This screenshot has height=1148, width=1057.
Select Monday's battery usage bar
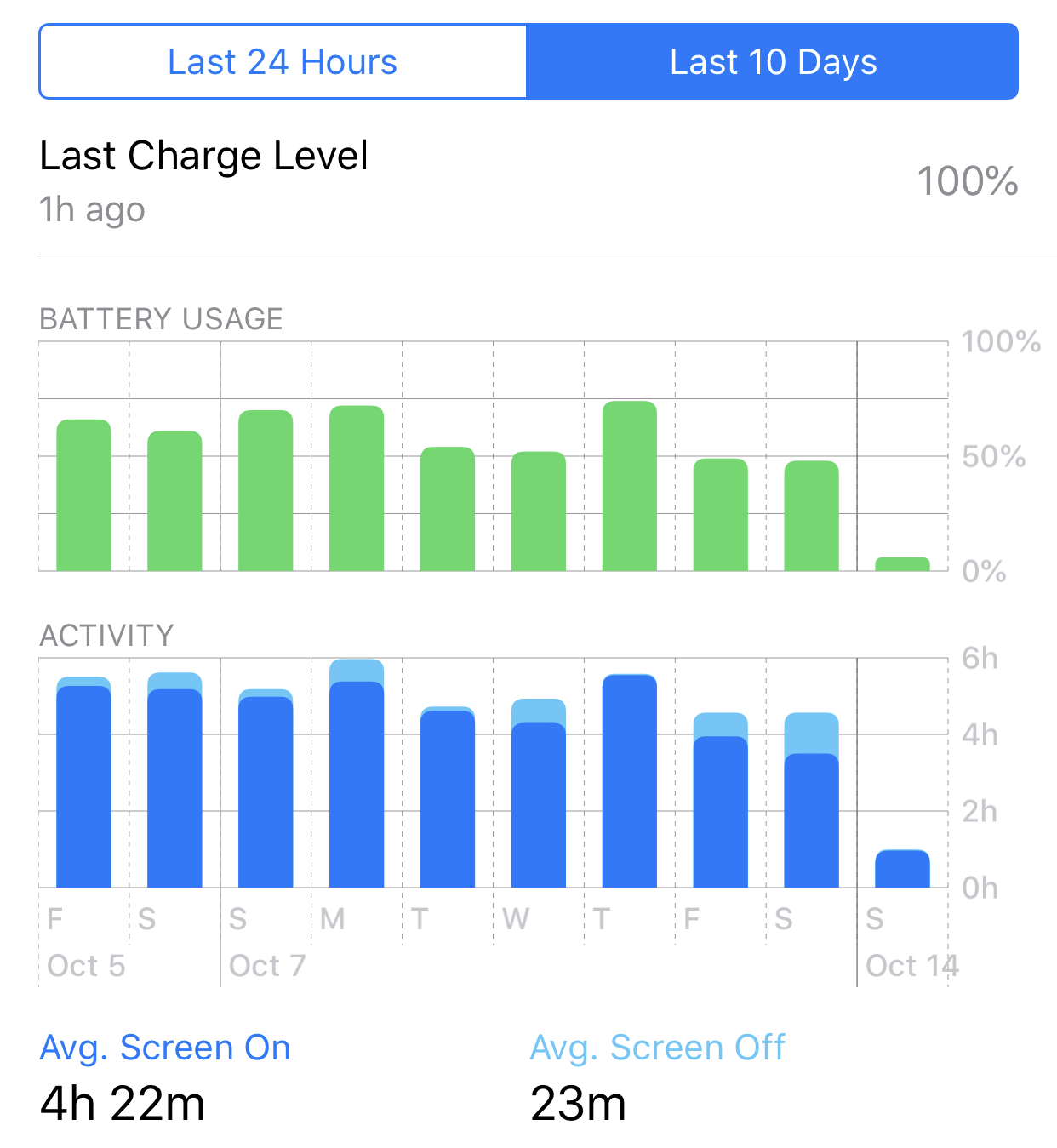[357, 488]
